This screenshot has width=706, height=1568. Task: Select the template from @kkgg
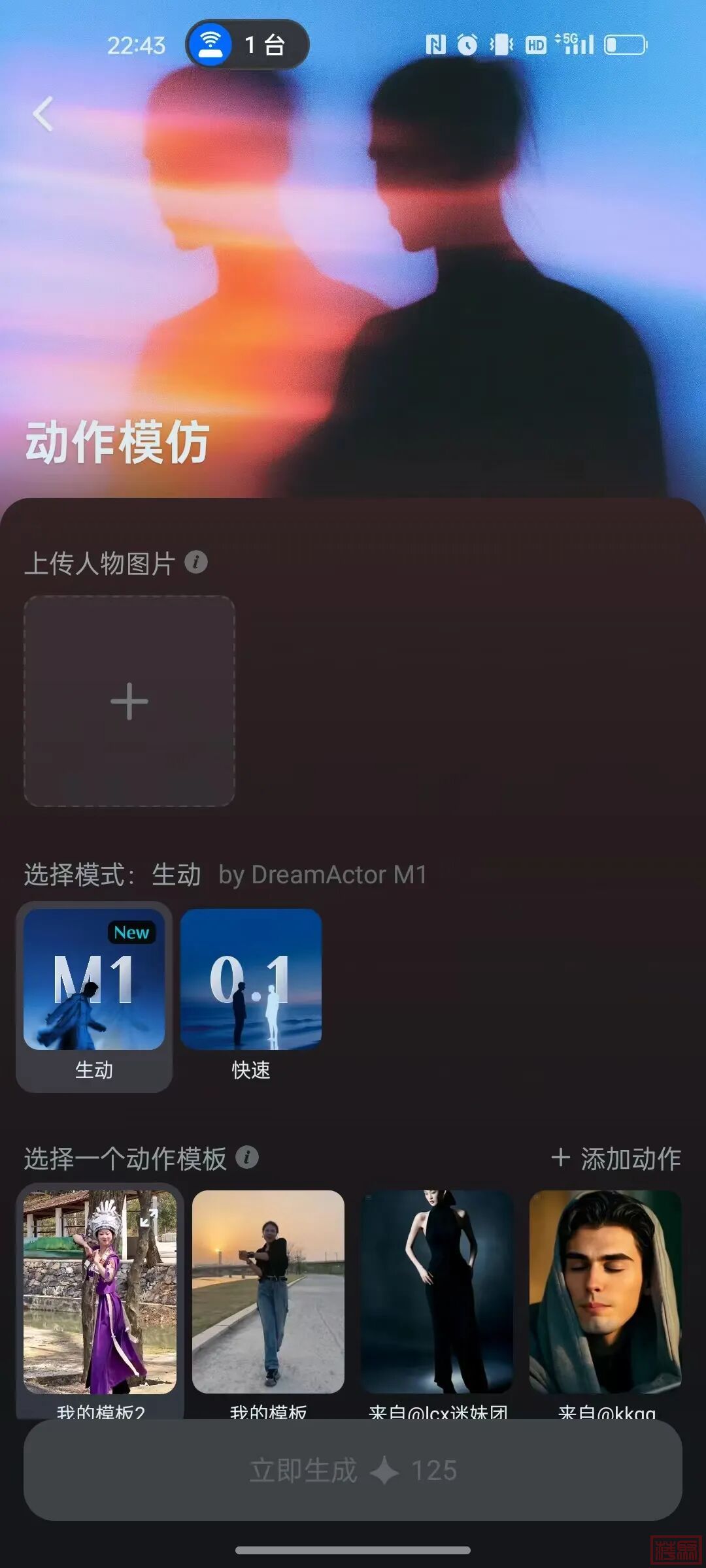pos(605,1294)
